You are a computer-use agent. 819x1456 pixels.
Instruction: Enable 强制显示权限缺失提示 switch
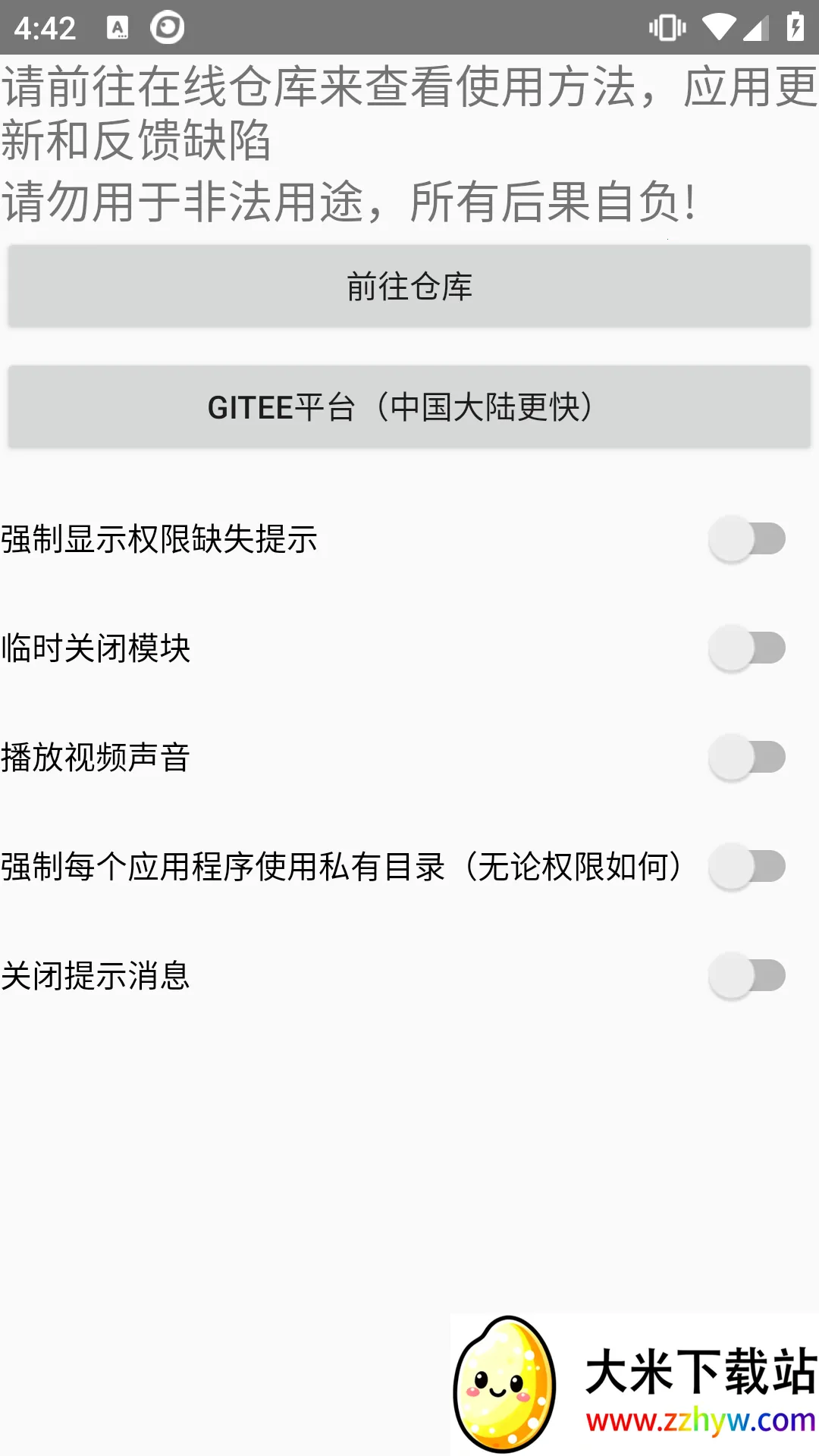[x=747, y=539]
